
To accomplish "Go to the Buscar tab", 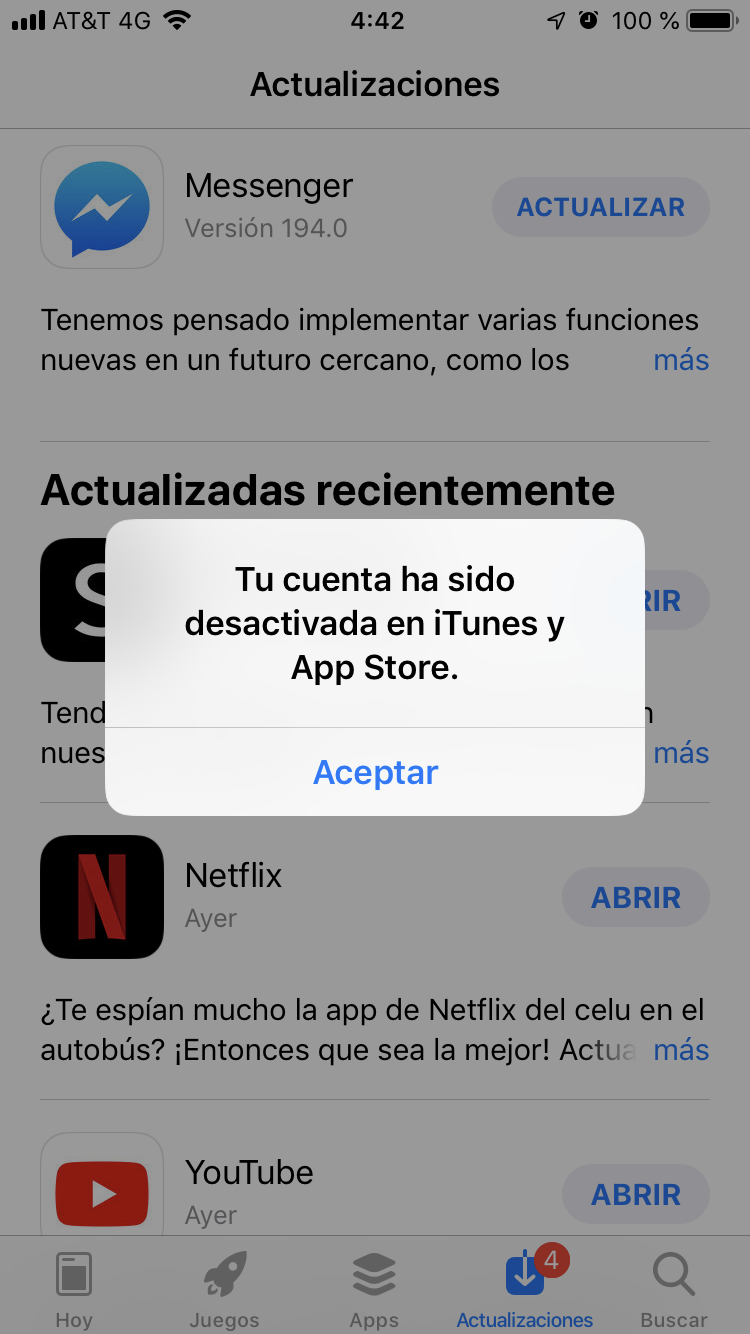I will 674,1288.
